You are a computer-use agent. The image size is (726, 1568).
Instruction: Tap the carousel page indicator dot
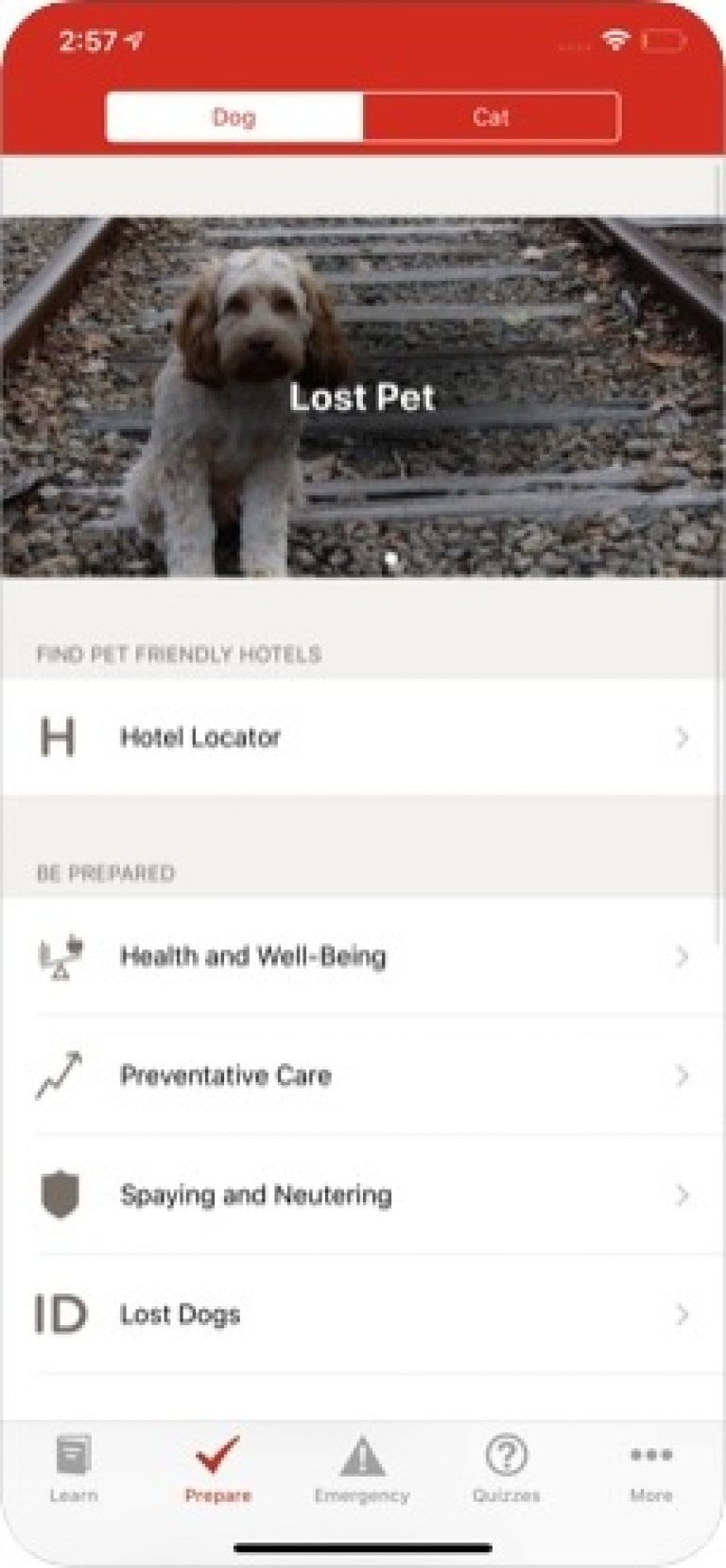(x=389, y=558)
